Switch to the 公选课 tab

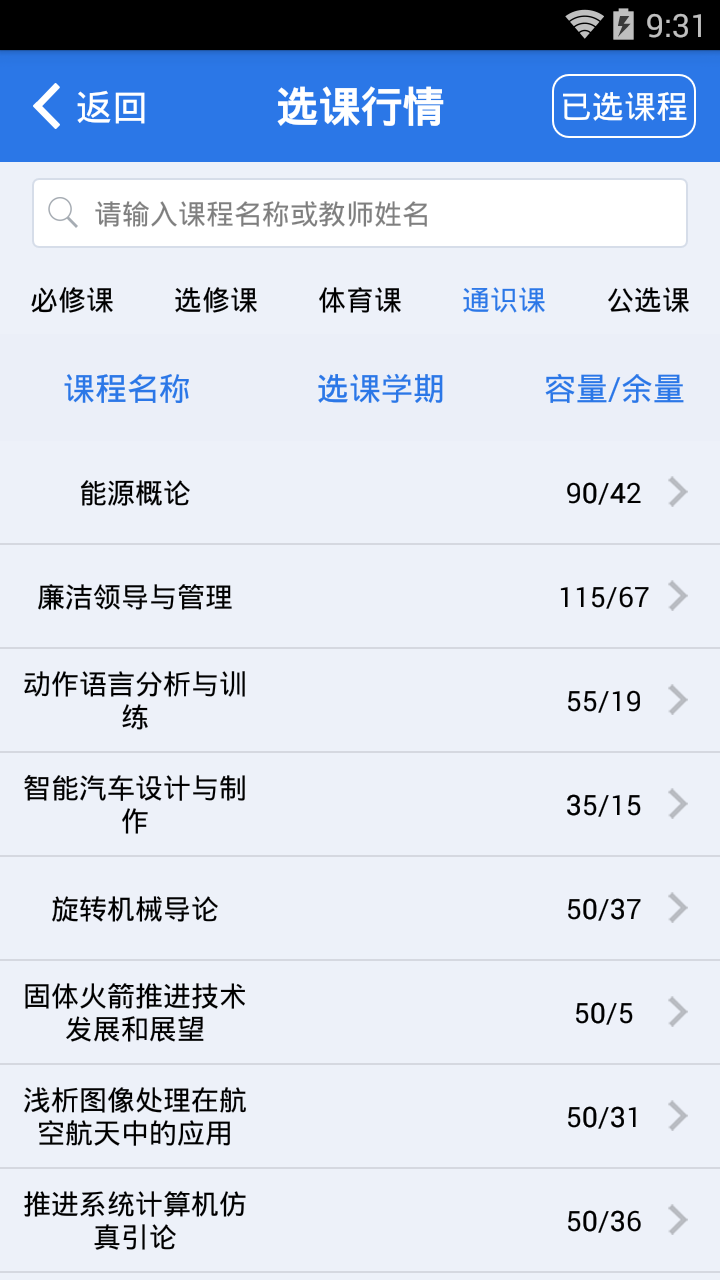tap(648, 300)
